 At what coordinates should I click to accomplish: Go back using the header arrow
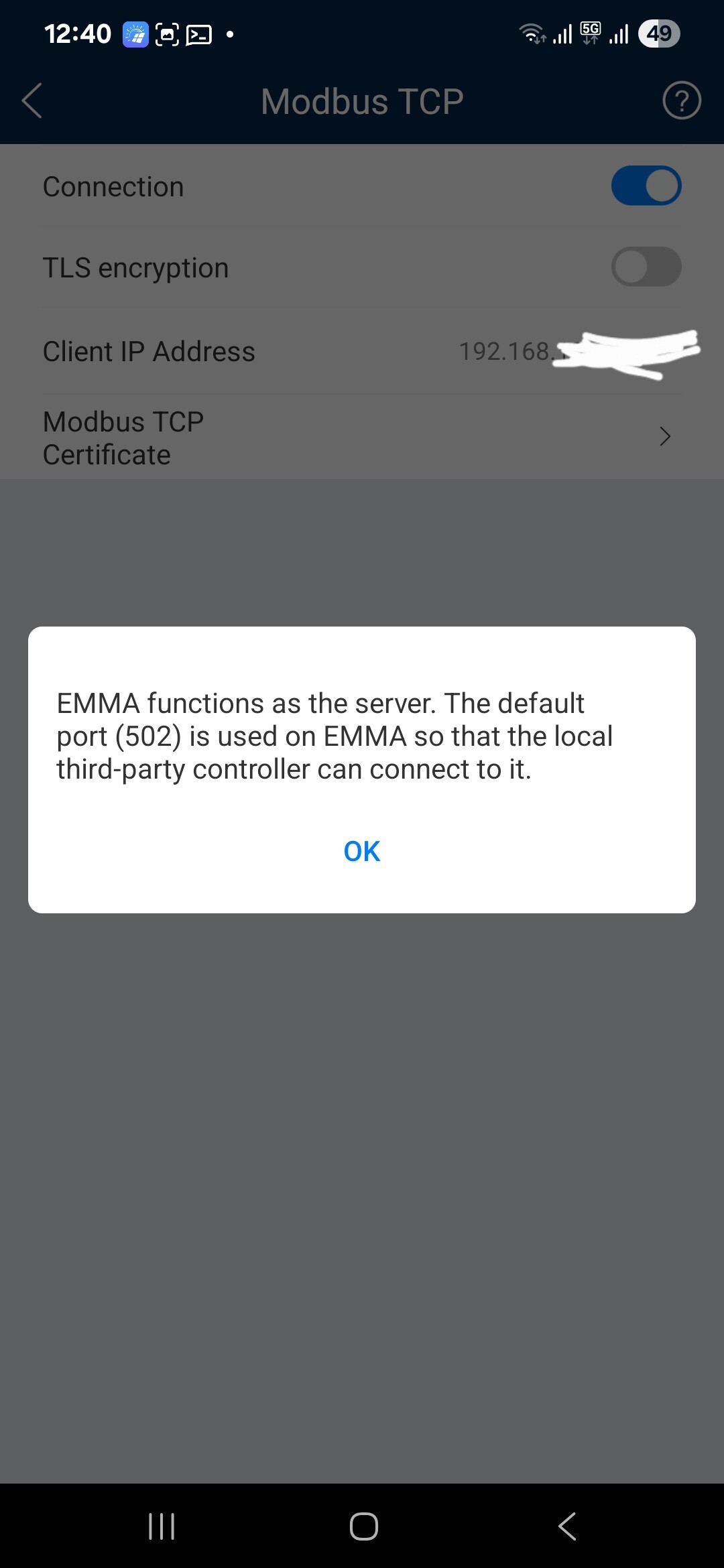pos(32,101)
